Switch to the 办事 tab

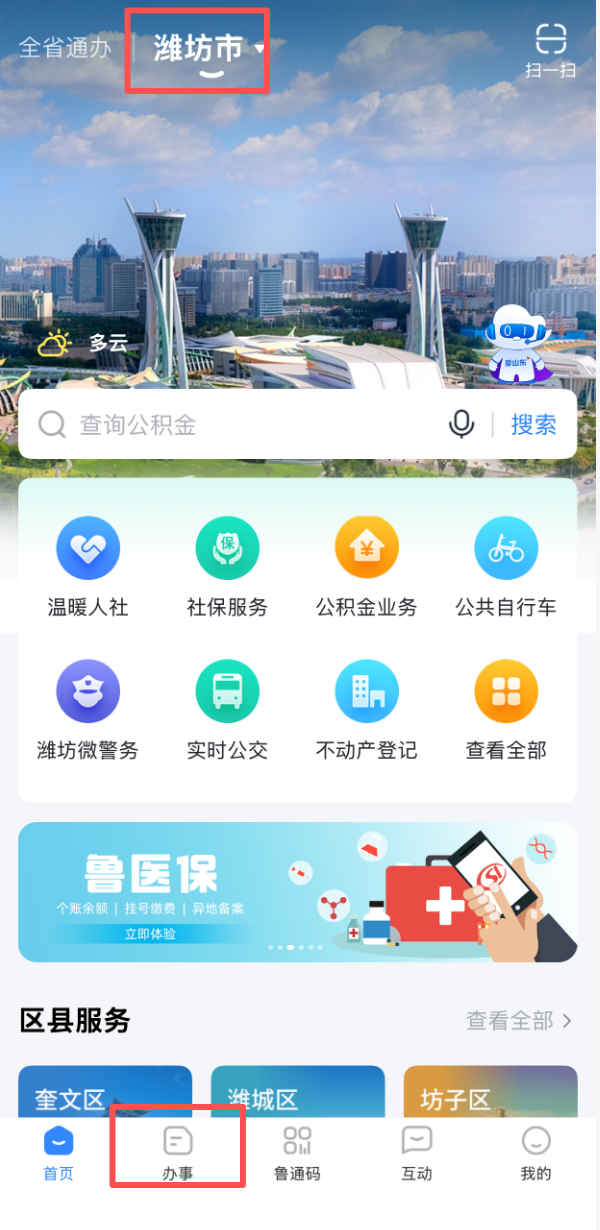[177, 1153]
